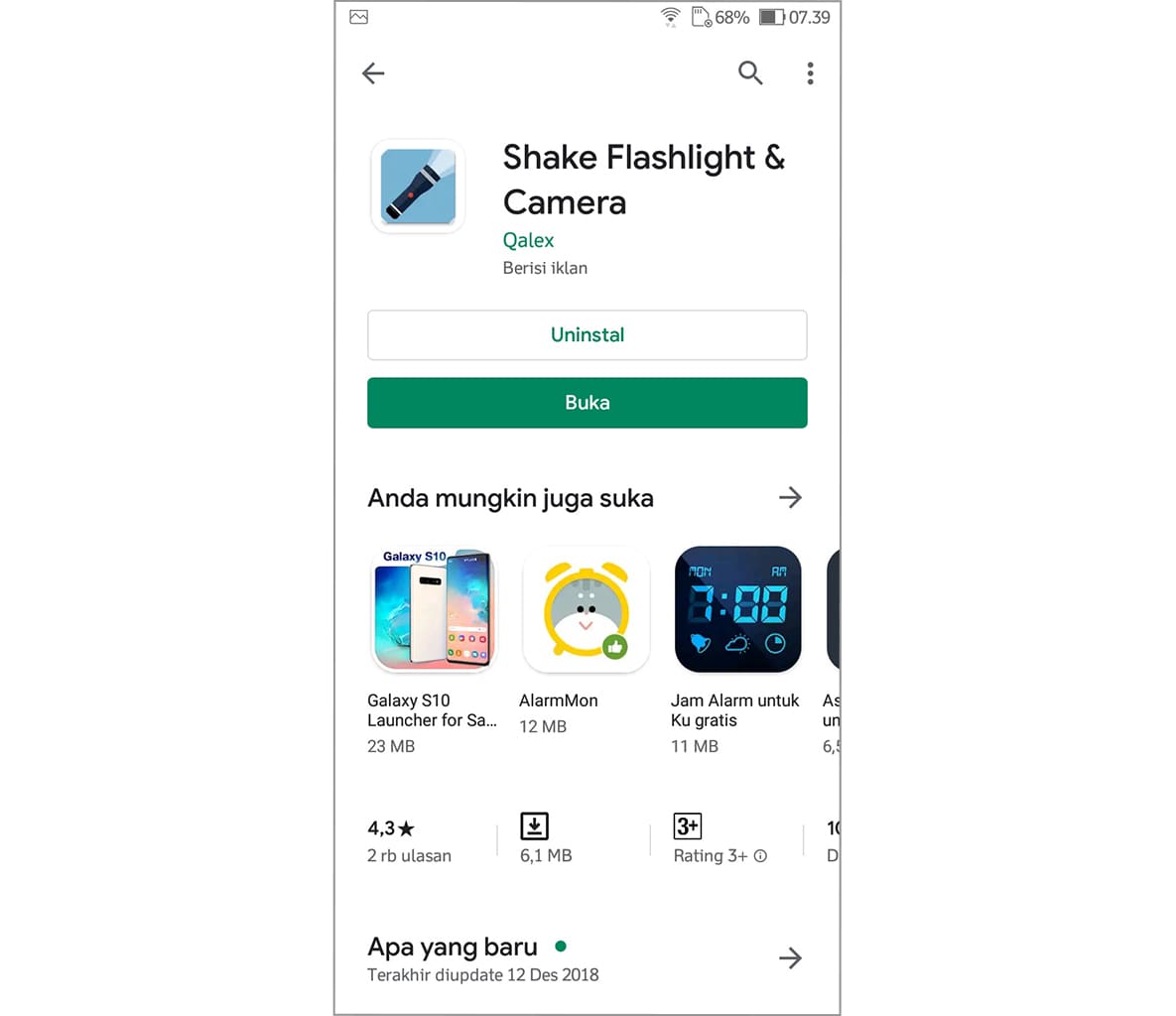Show Rating 3+ content info
Image resolution: width=1176 pixels, height=1016 pixels.
(x=760, y=856)
